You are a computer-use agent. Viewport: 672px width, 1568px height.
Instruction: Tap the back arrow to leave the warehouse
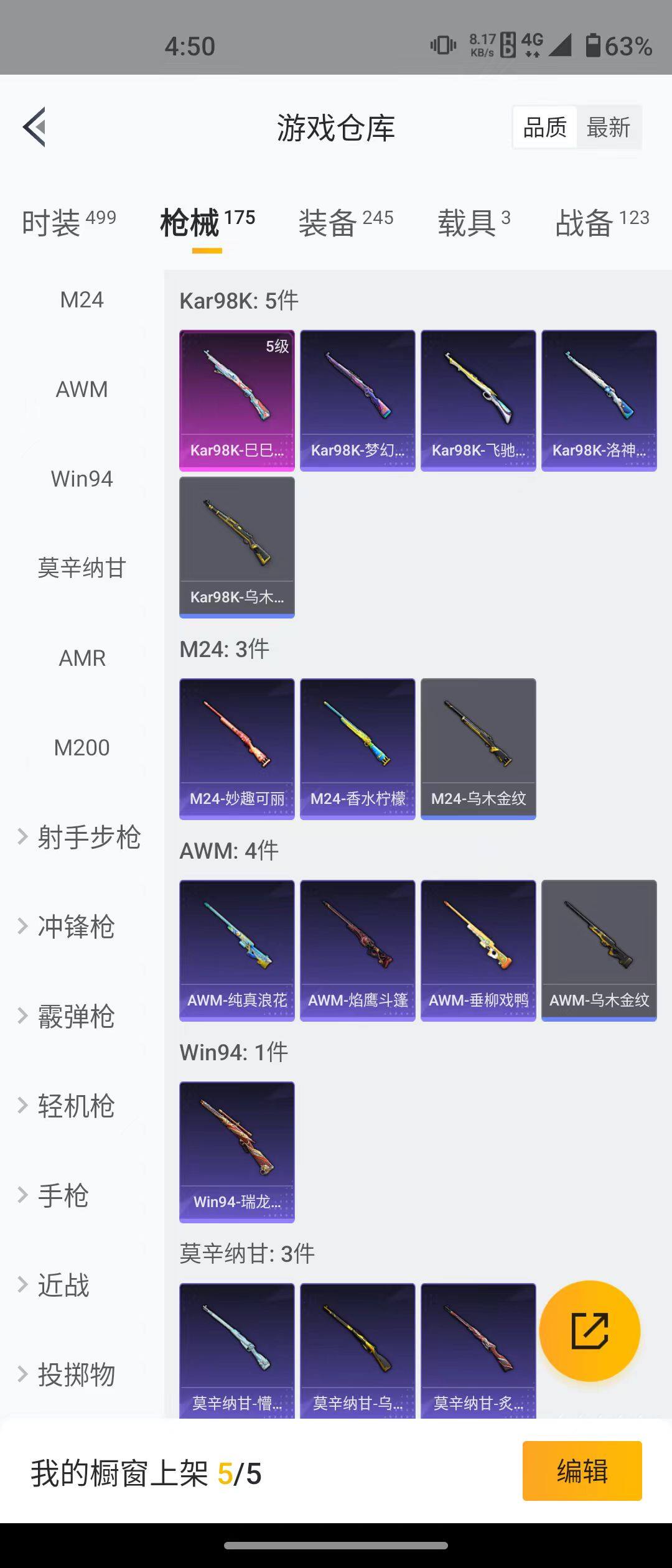[35, 128]
